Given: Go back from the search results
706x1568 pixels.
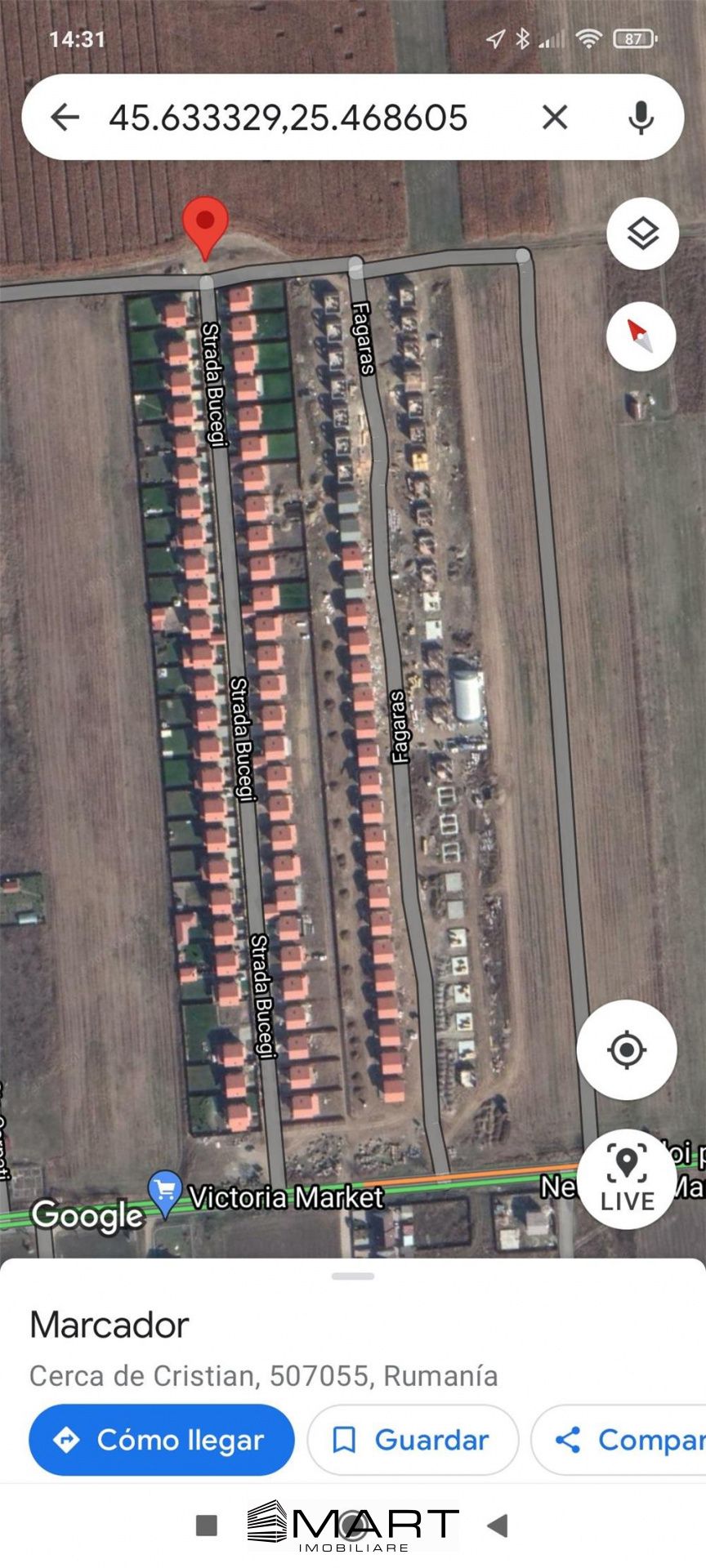Looking at the screenshot, I should pyautogui.click(x=65, y=118).
